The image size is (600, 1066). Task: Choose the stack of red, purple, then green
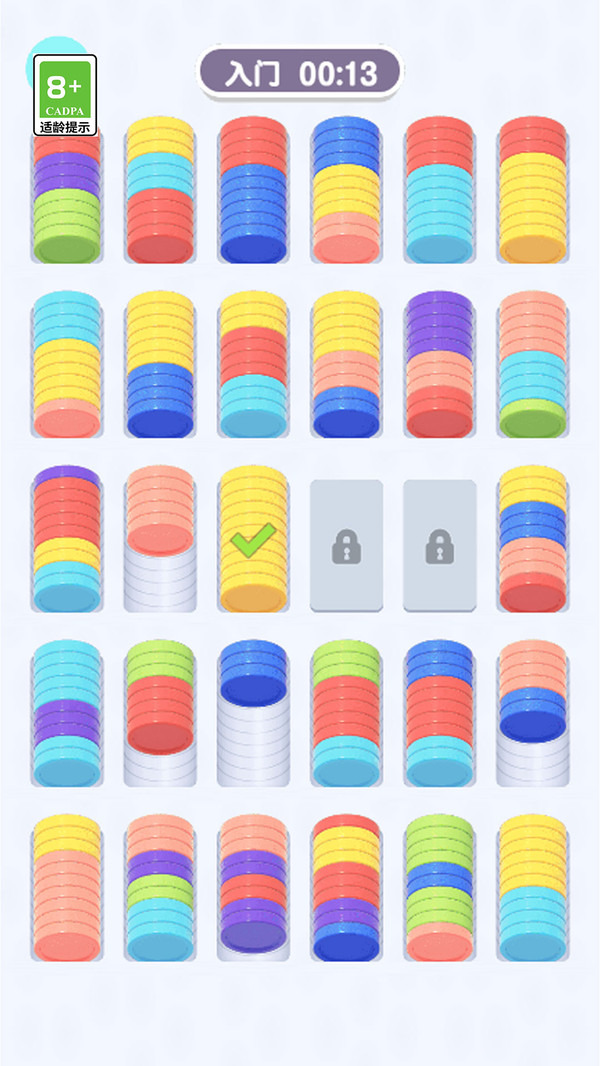coord(67,192)
